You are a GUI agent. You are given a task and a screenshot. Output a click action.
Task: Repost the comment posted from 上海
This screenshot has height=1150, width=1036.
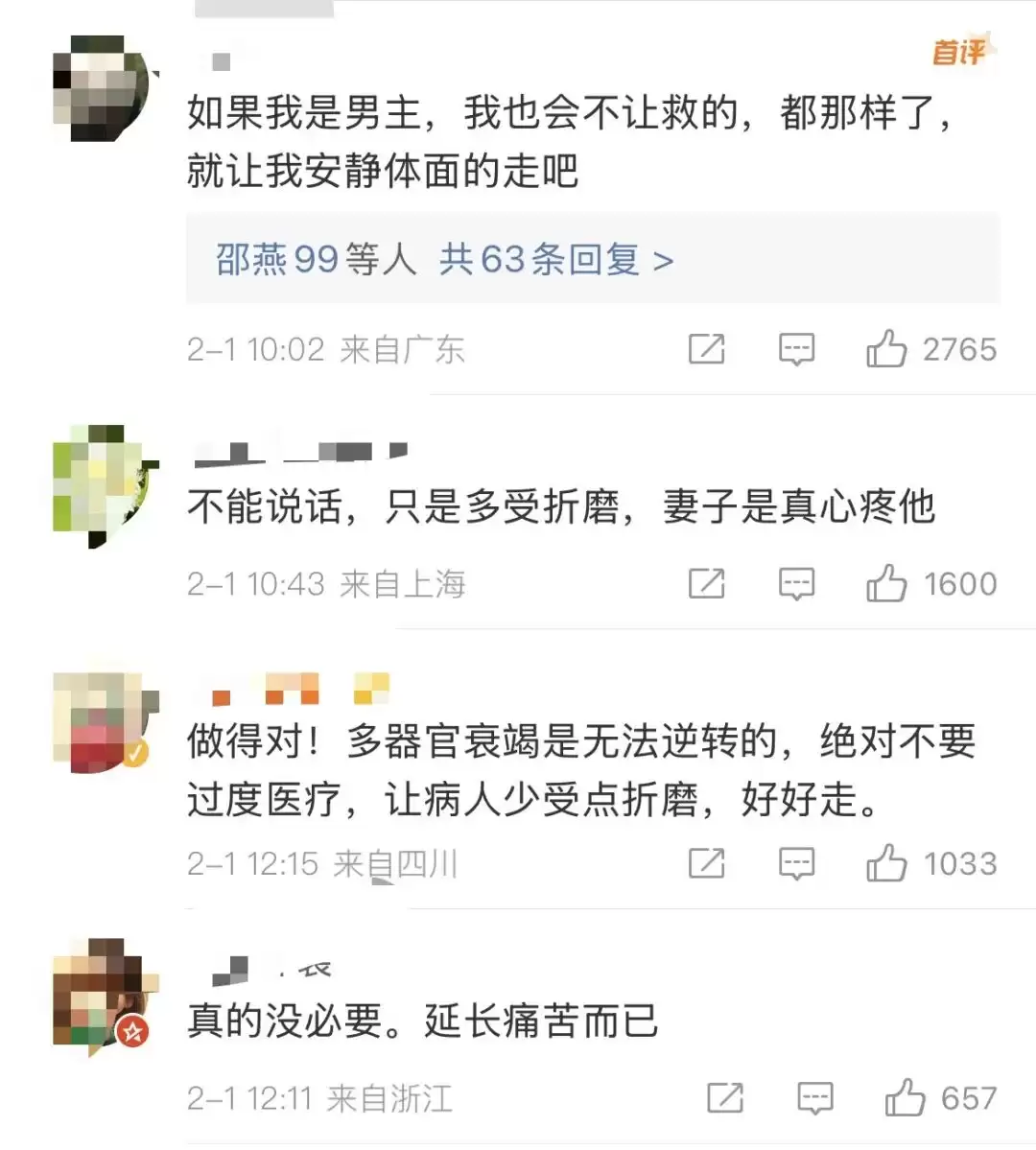pyautogui.click(x=707, y=583)
